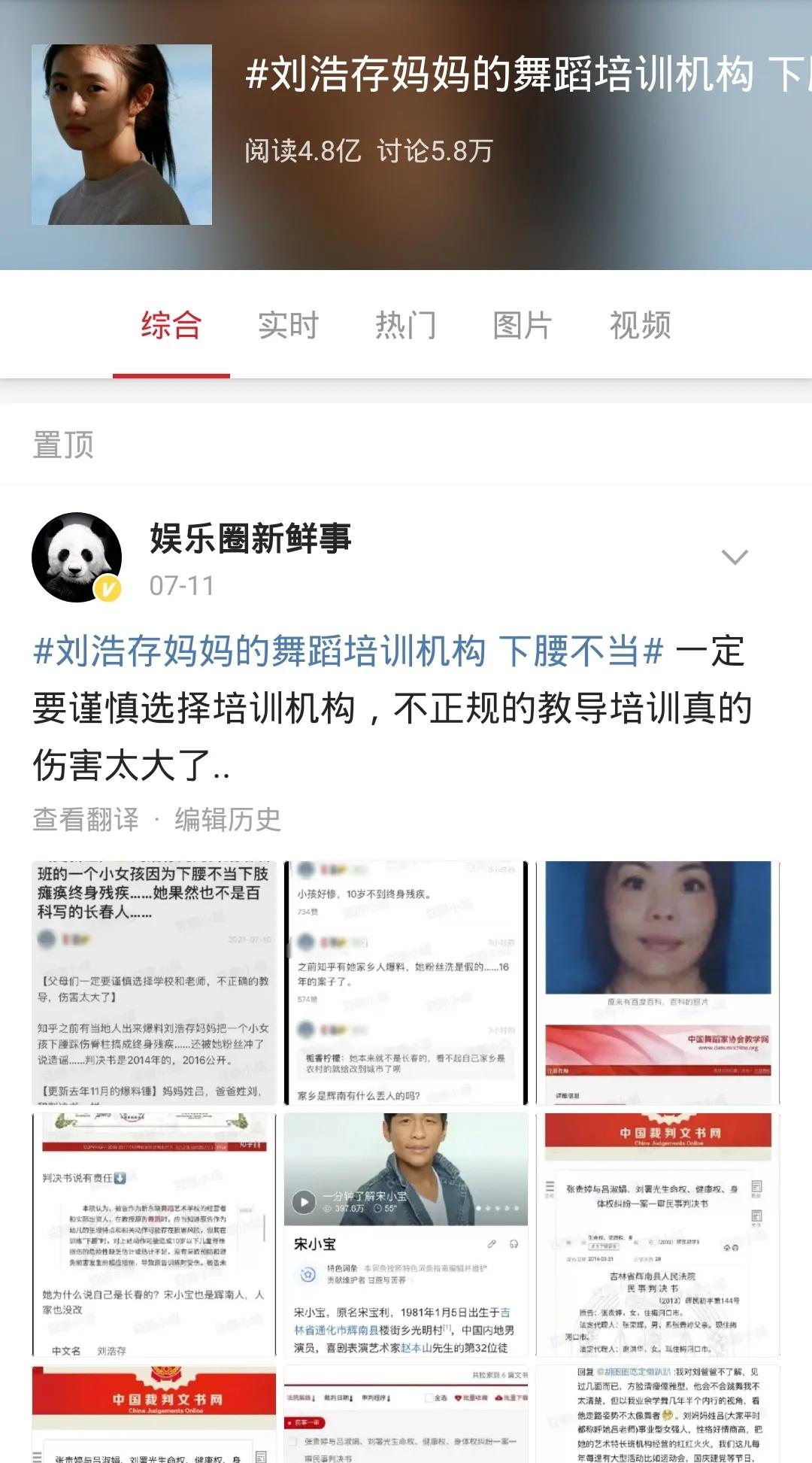Switch to the 实时 tab
Screen dimensions: 812x1463
[288, 326]
